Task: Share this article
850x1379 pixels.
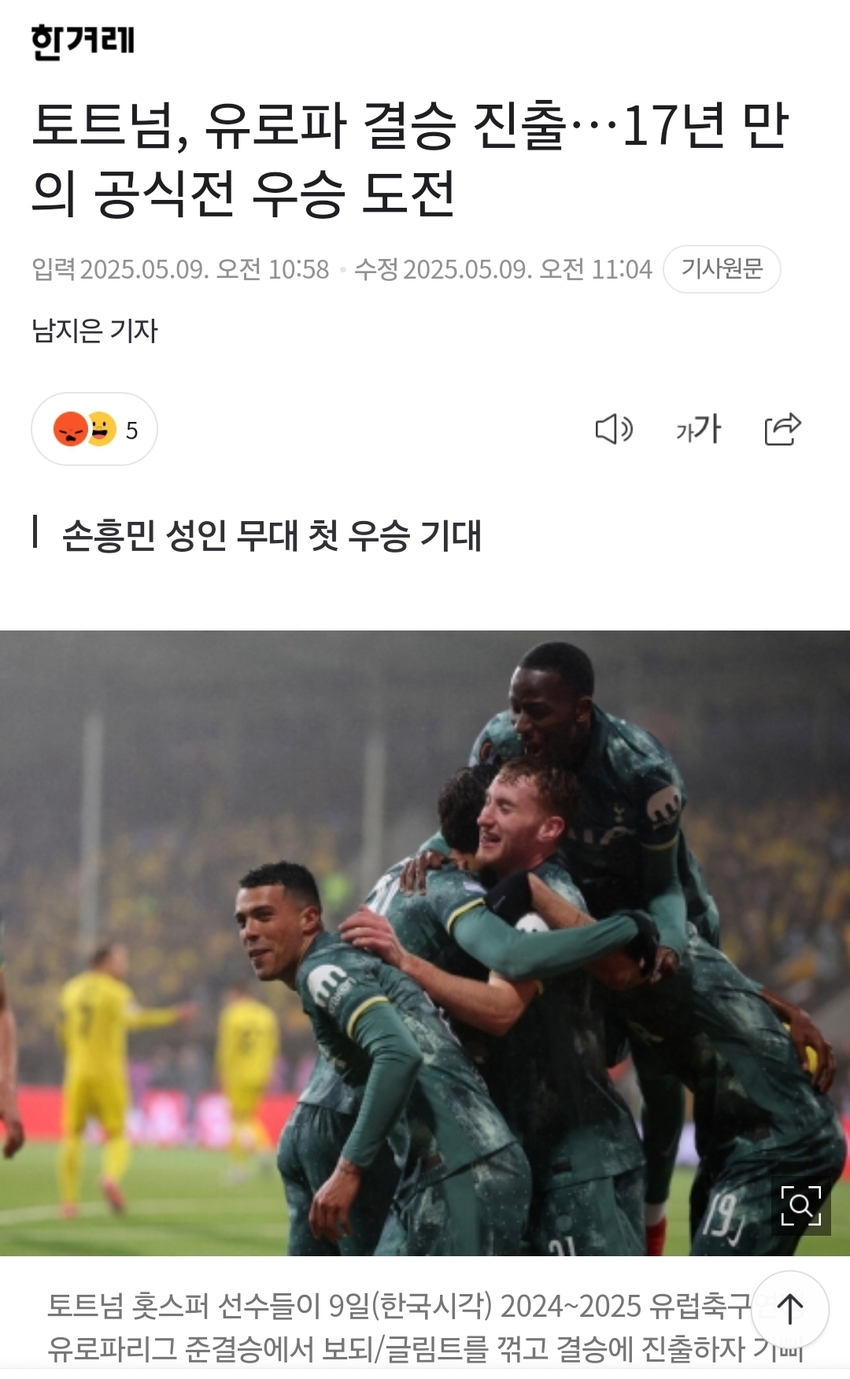Action: point(782,429)
